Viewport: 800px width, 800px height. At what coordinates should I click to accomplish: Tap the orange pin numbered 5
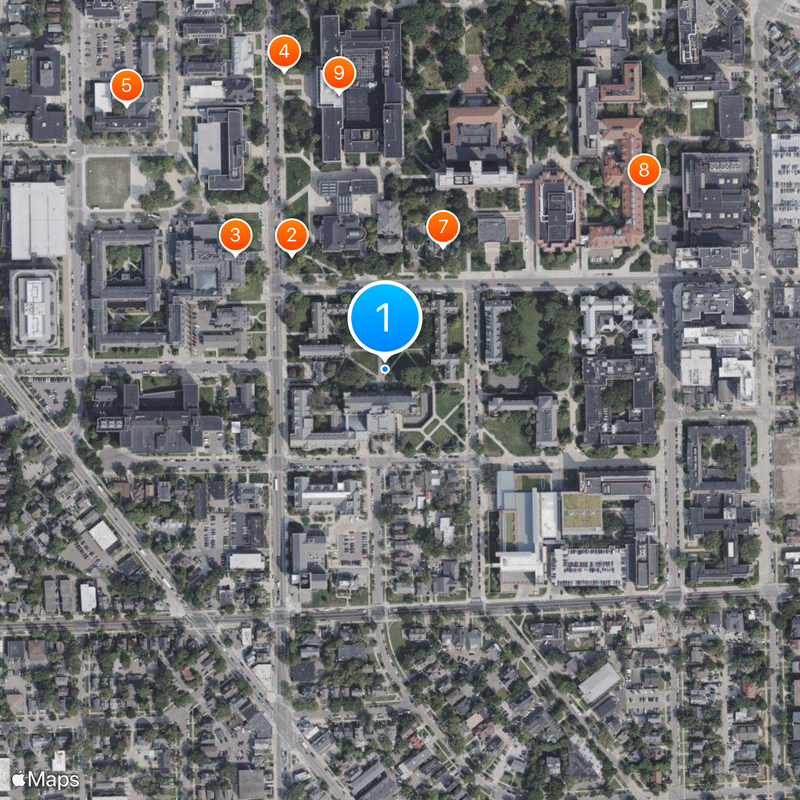pos(126,85)
